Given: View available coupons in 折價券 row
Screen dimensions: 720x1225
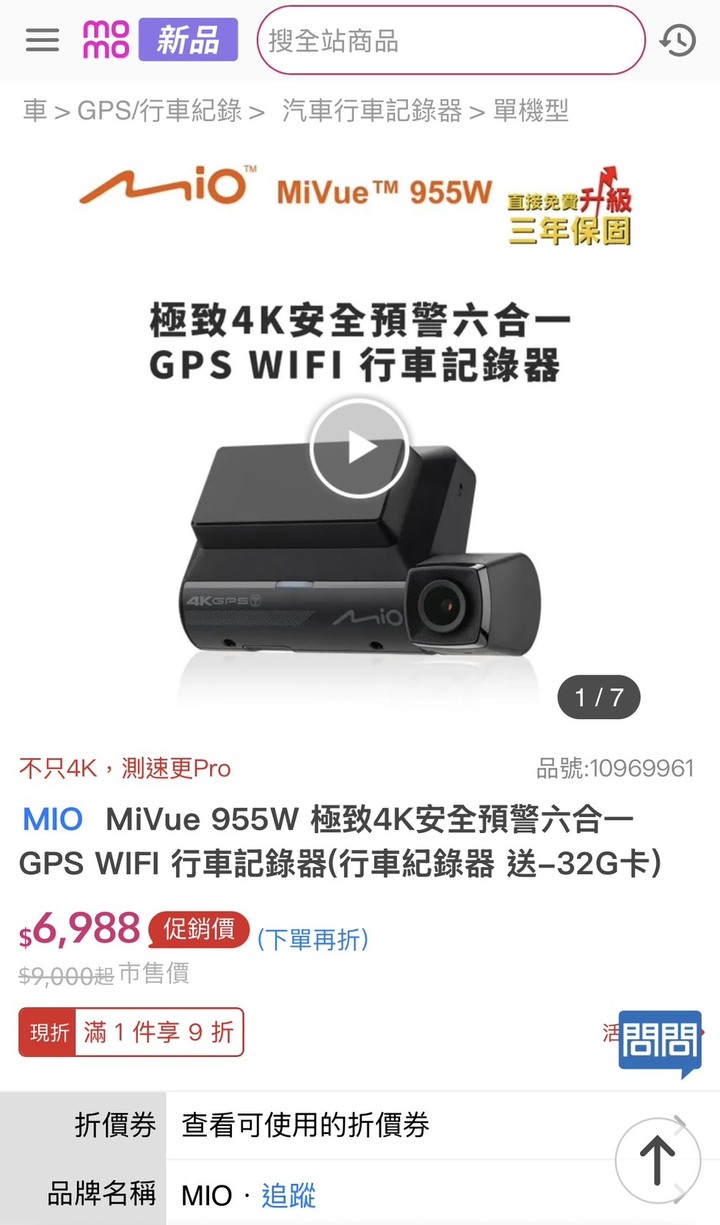Looking at the screenshot, I should coord(305,1125).
